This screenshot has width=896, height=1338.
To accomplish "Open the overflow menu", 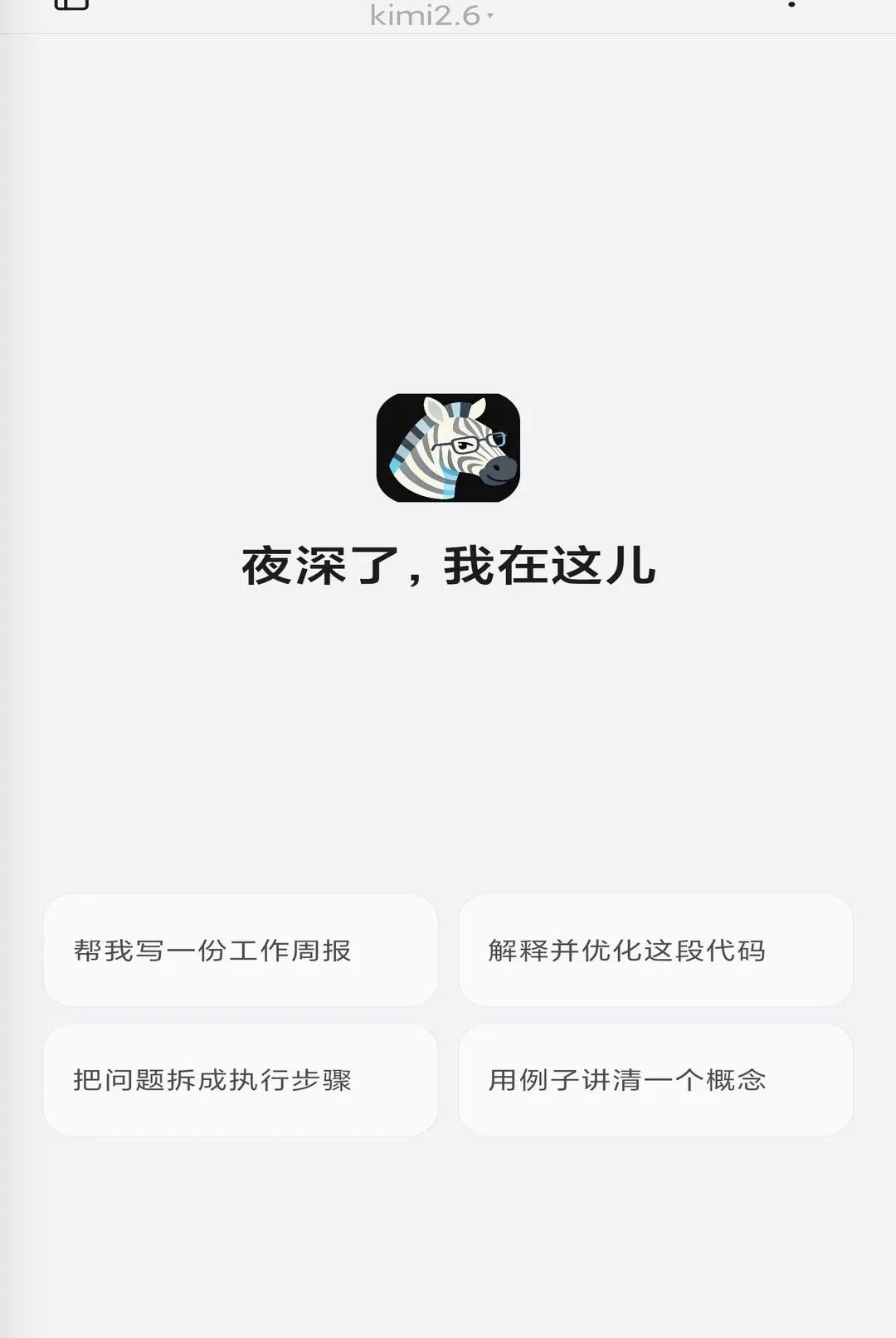I will [791, 4].
